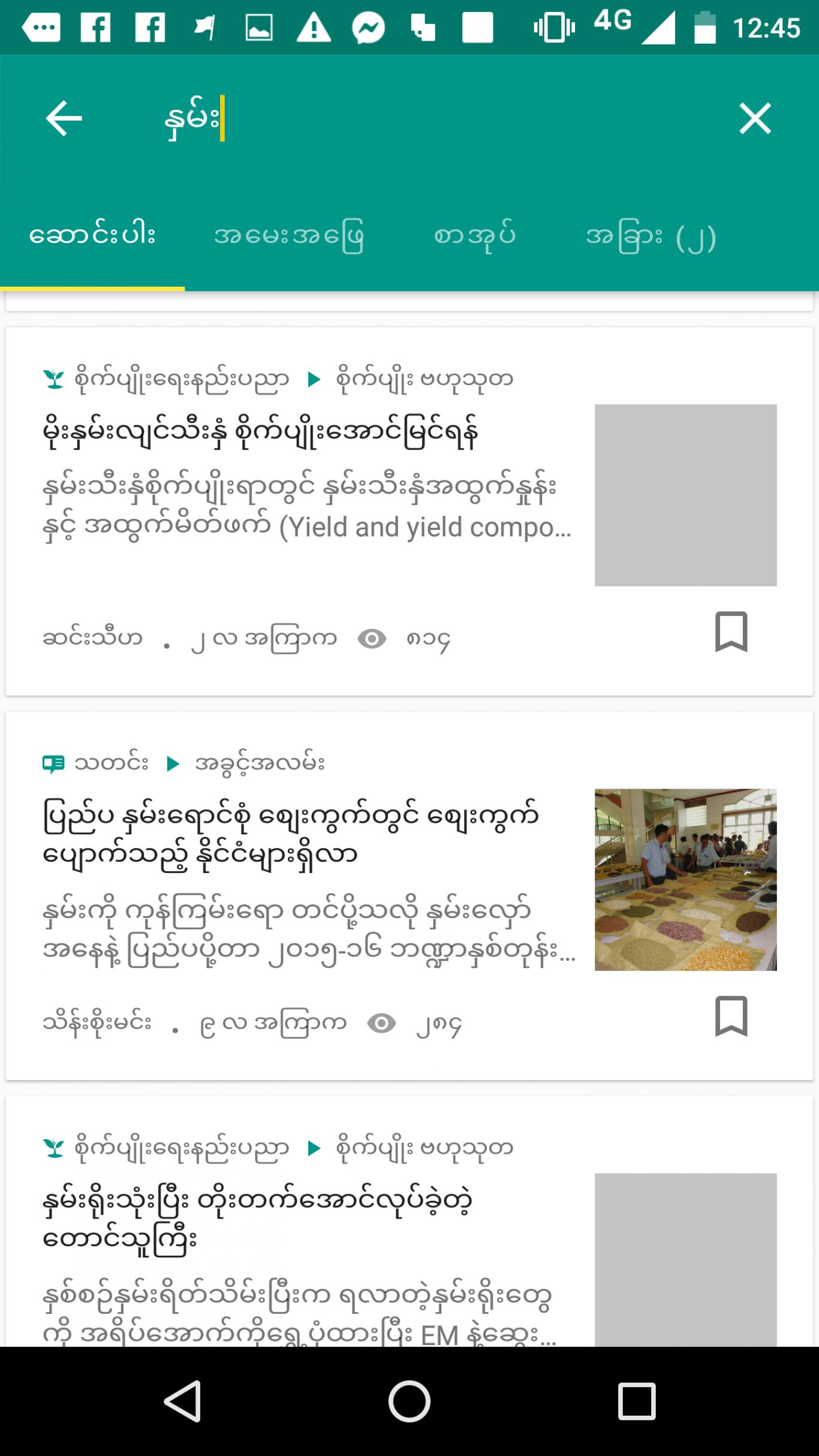Viewport: 819px width, 1456px height.
Task: Open the အခွင့်အလမ်း subcategory link
Action: click(260, 763)
